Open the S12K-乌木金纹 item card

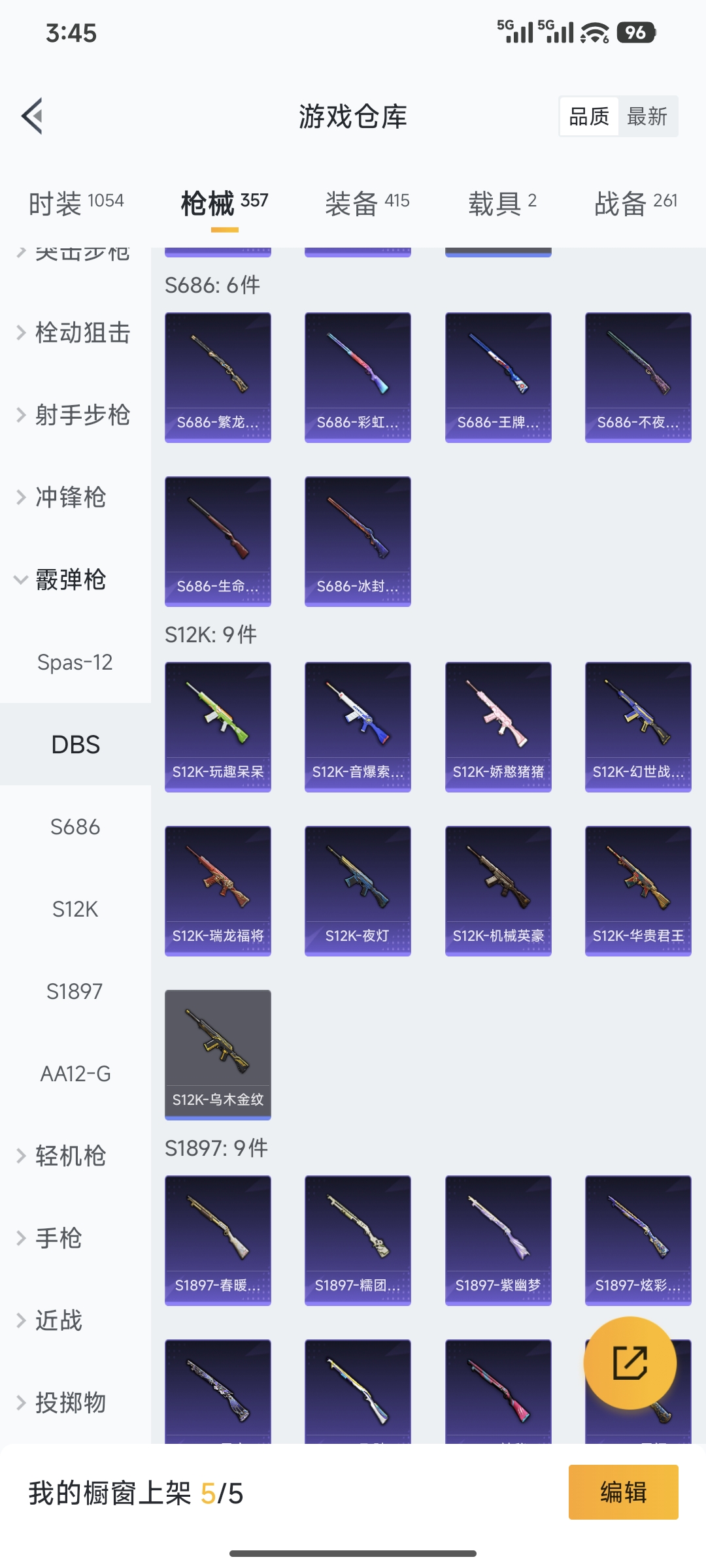pyautogui.click(x=218, y=1053)
